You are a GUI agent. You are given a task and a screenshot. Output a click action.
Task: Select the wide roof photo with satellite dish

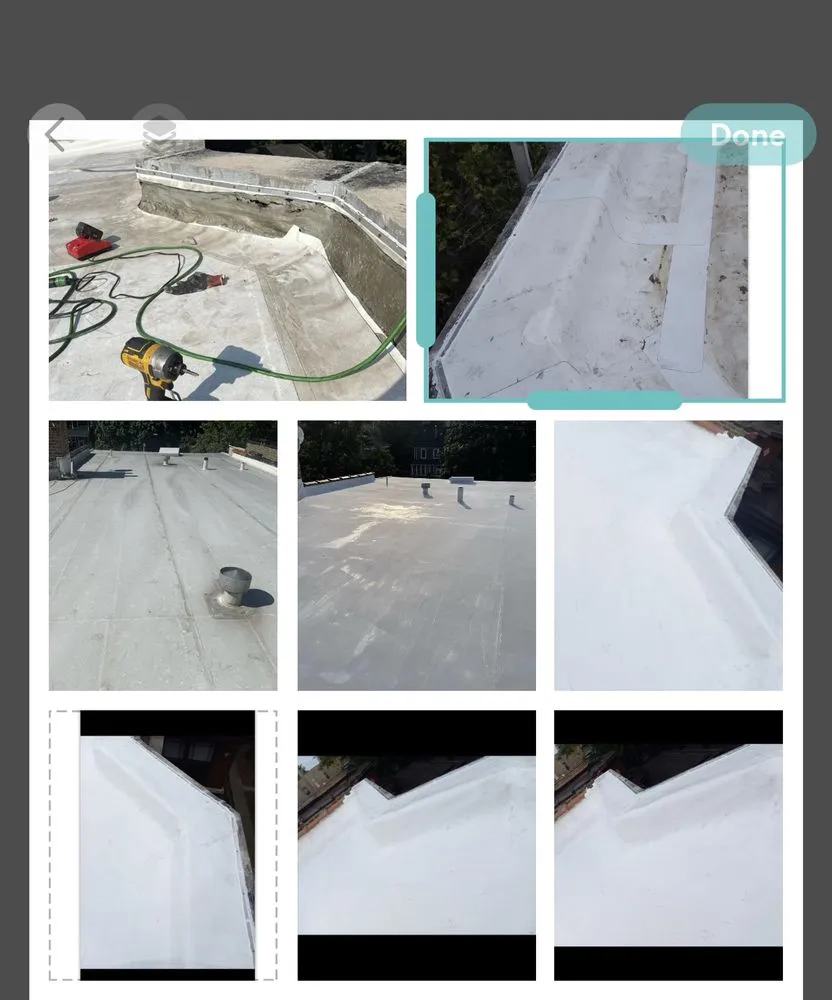pyautogui.click(x=416, y=555)
